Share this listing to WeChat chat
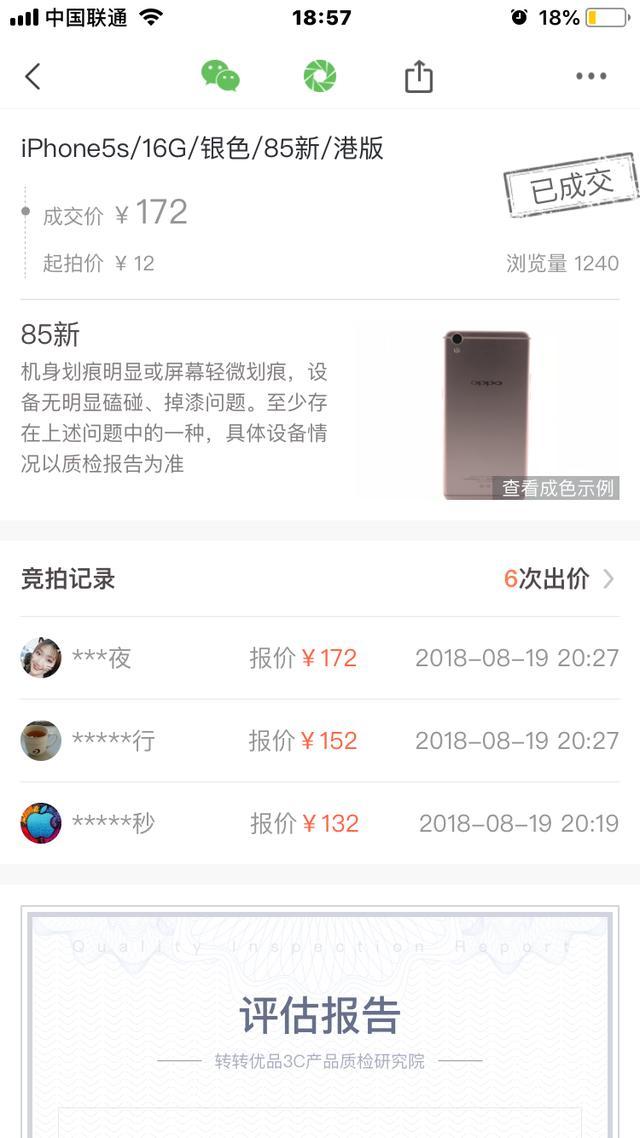Viewport: 640px width, 1138px height. click(220, 76)
